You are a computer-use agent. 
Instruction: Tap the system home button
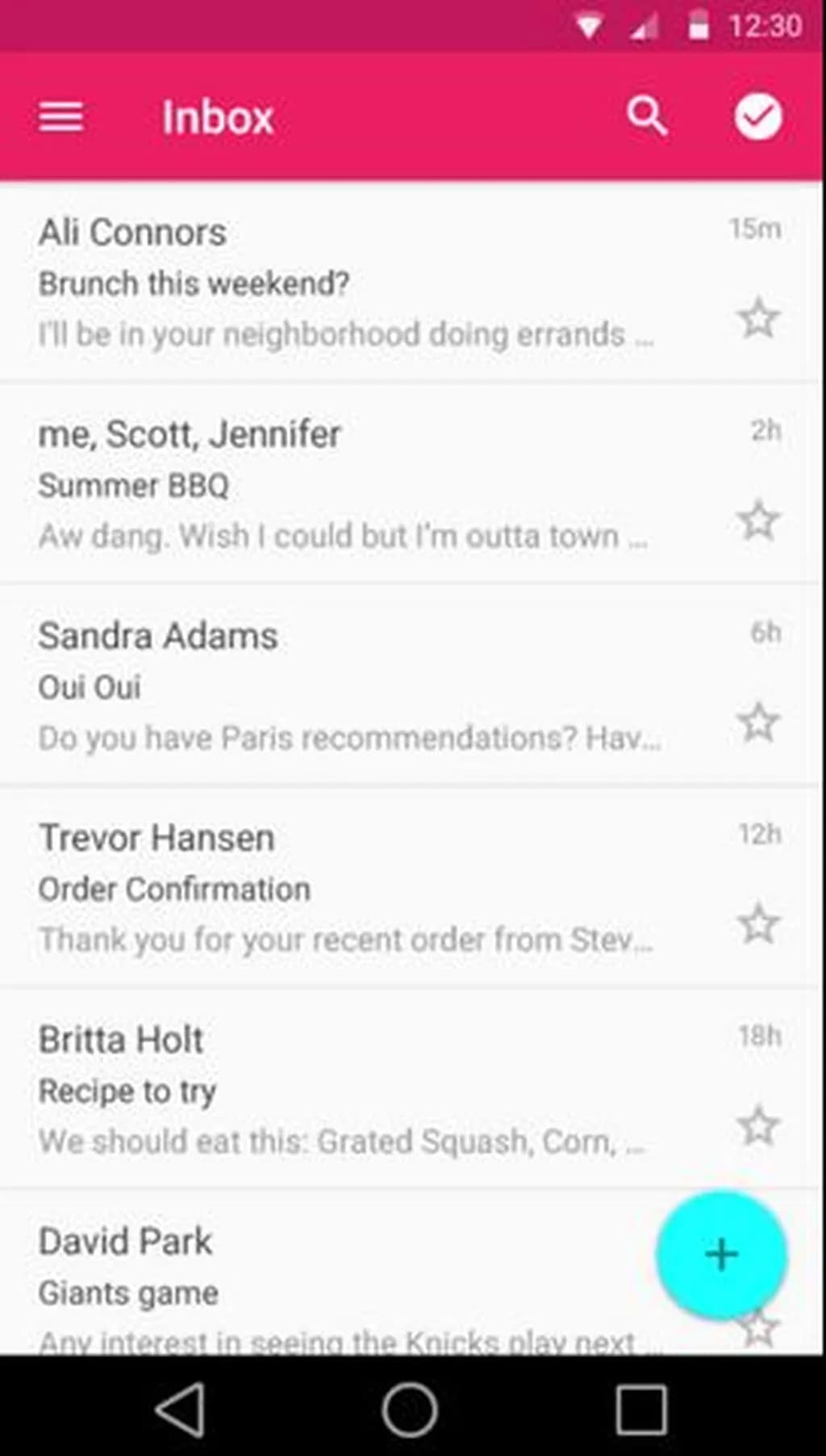410,1408
